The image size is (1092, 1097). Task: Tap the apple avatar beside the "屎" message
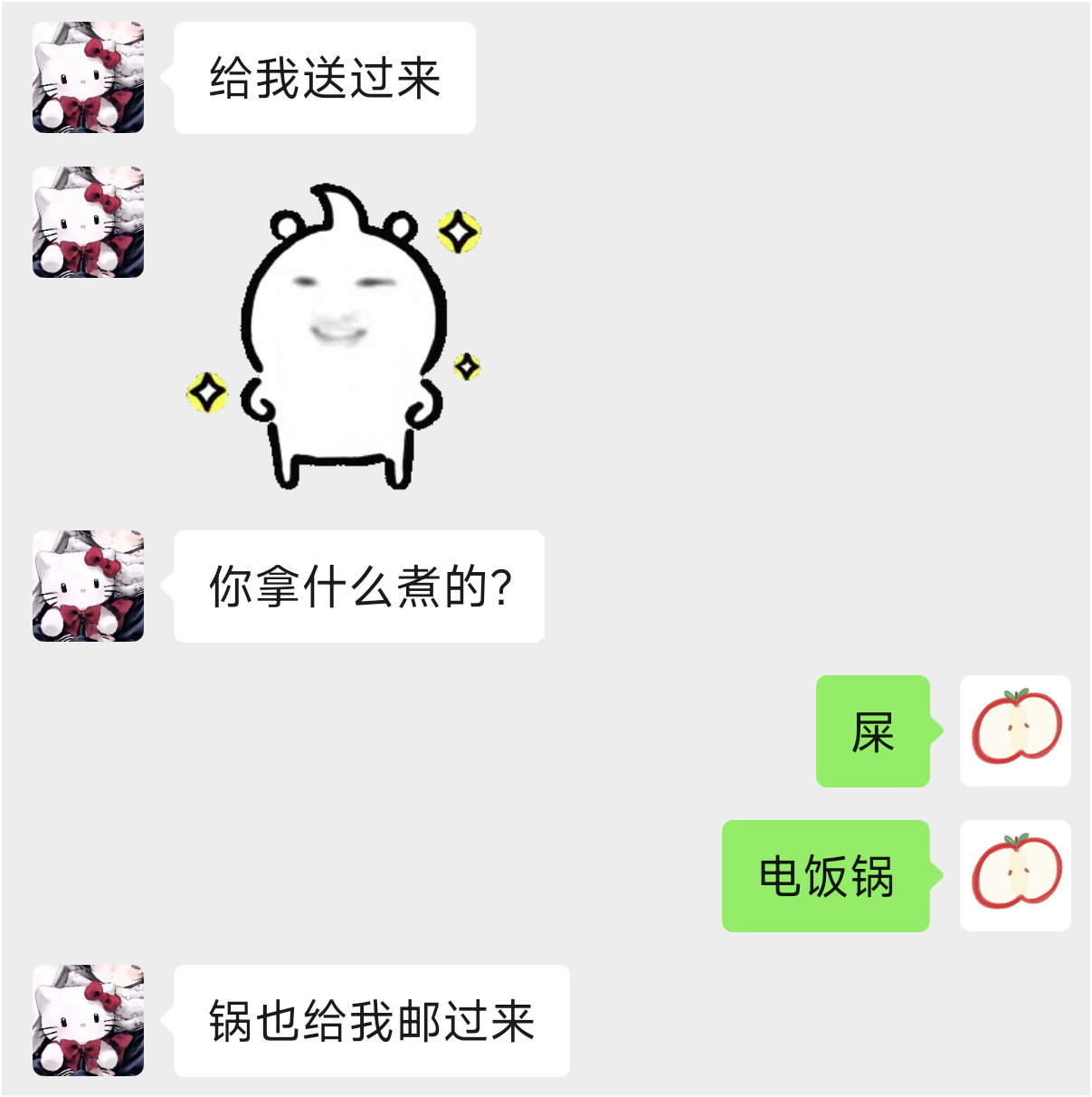coord(1015,730)
